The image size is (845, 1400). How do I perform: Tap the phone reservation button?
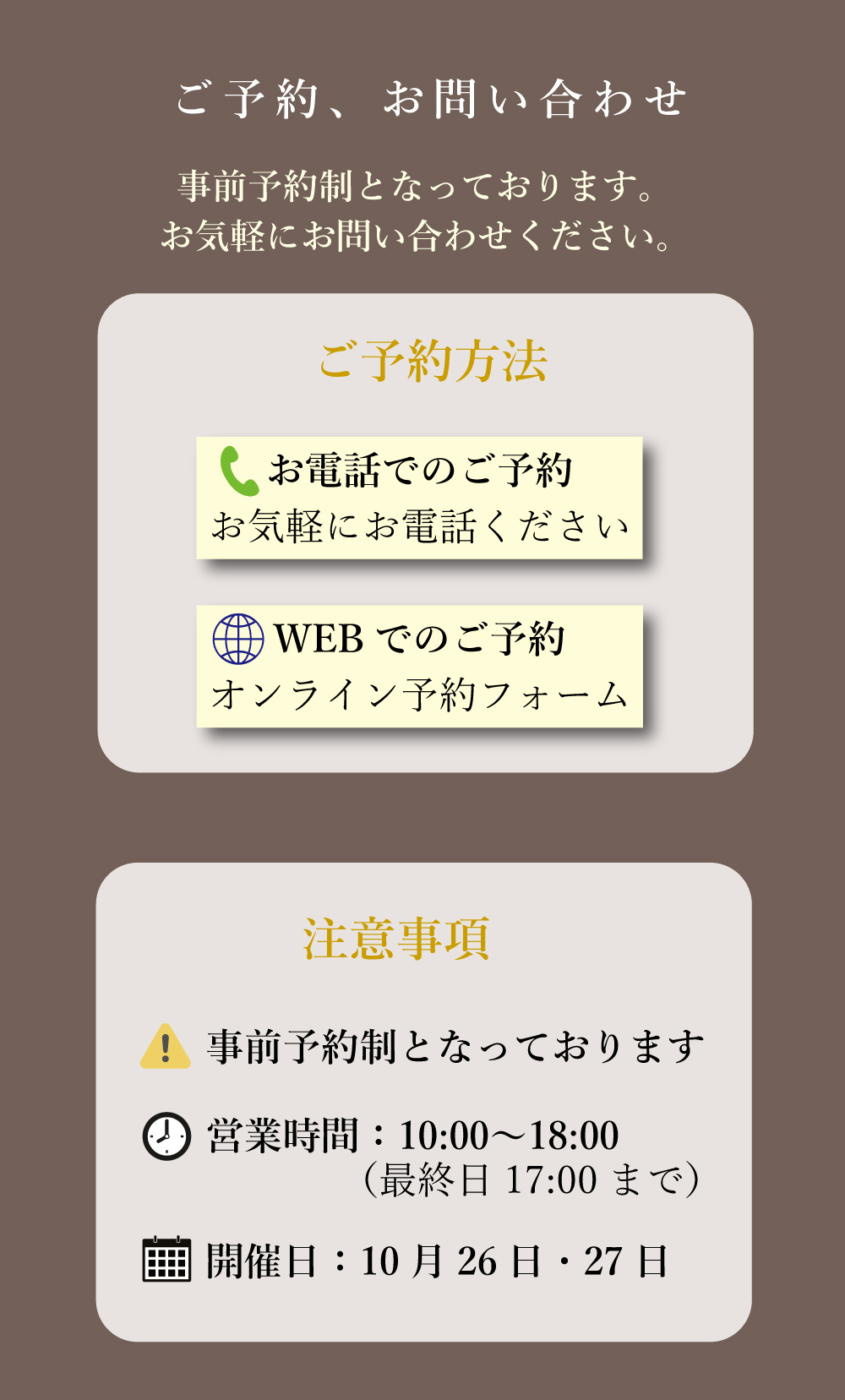click(419, 498)
